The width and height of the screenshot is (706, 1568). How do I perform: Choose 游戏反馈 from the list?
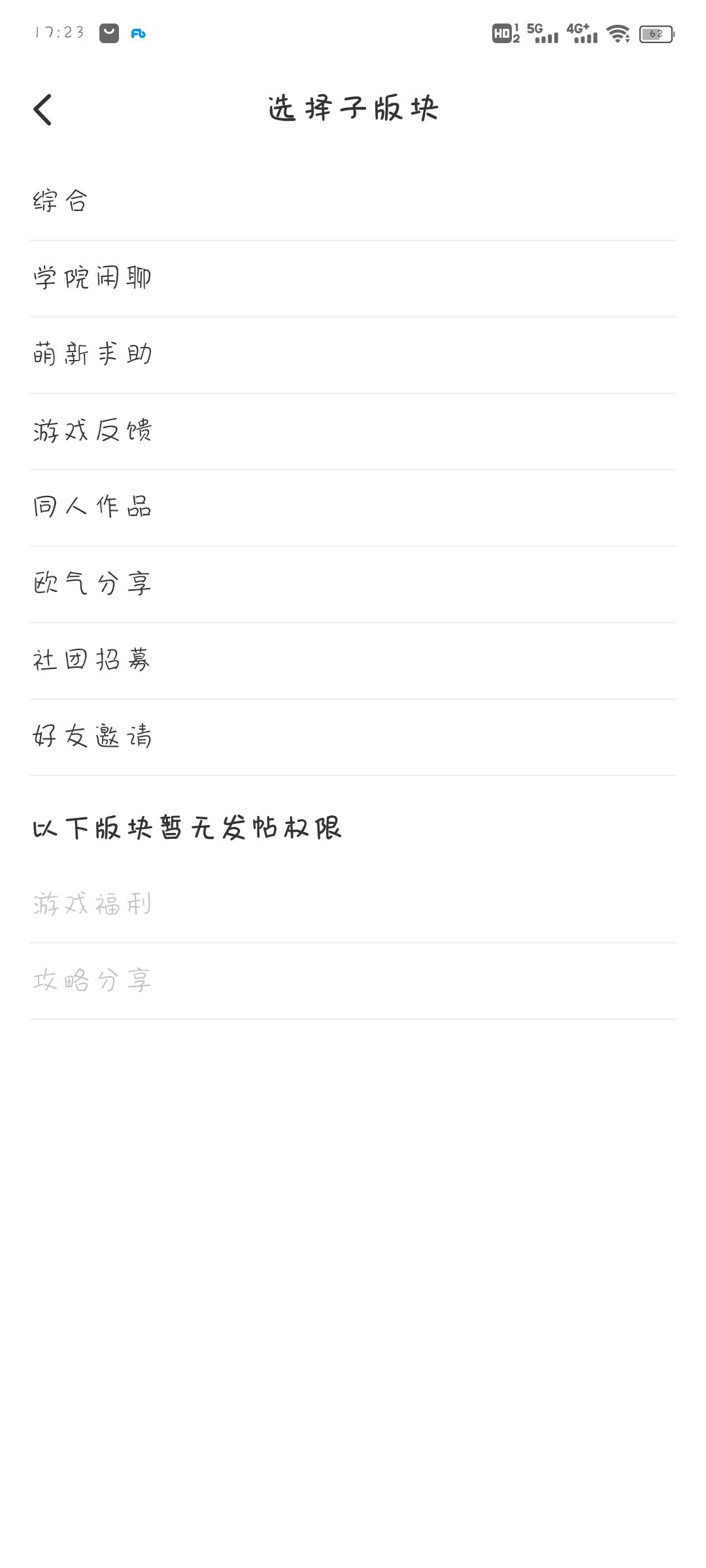coord(92,430)
